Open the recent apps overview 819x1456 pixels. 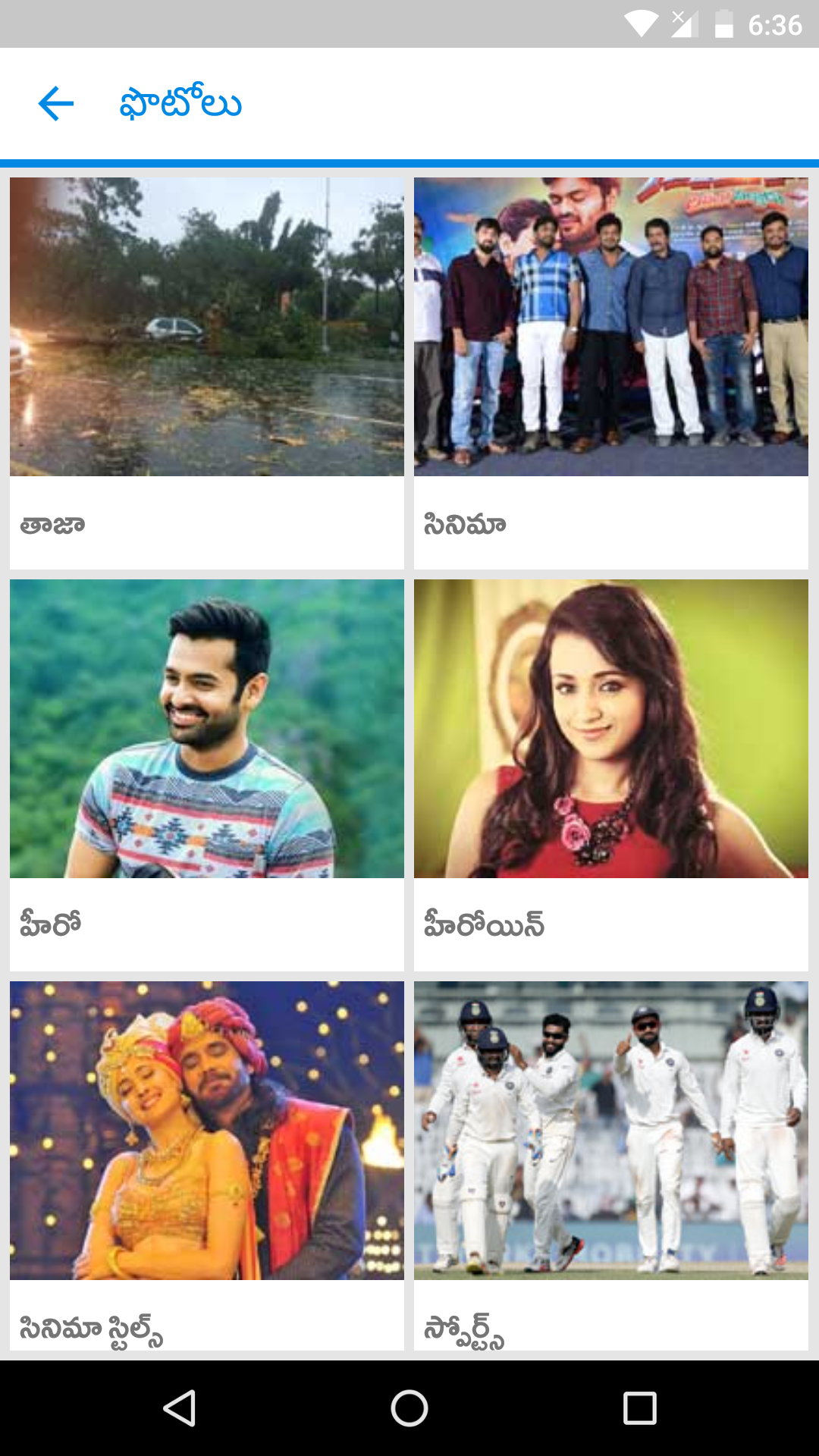[639, 1408]
